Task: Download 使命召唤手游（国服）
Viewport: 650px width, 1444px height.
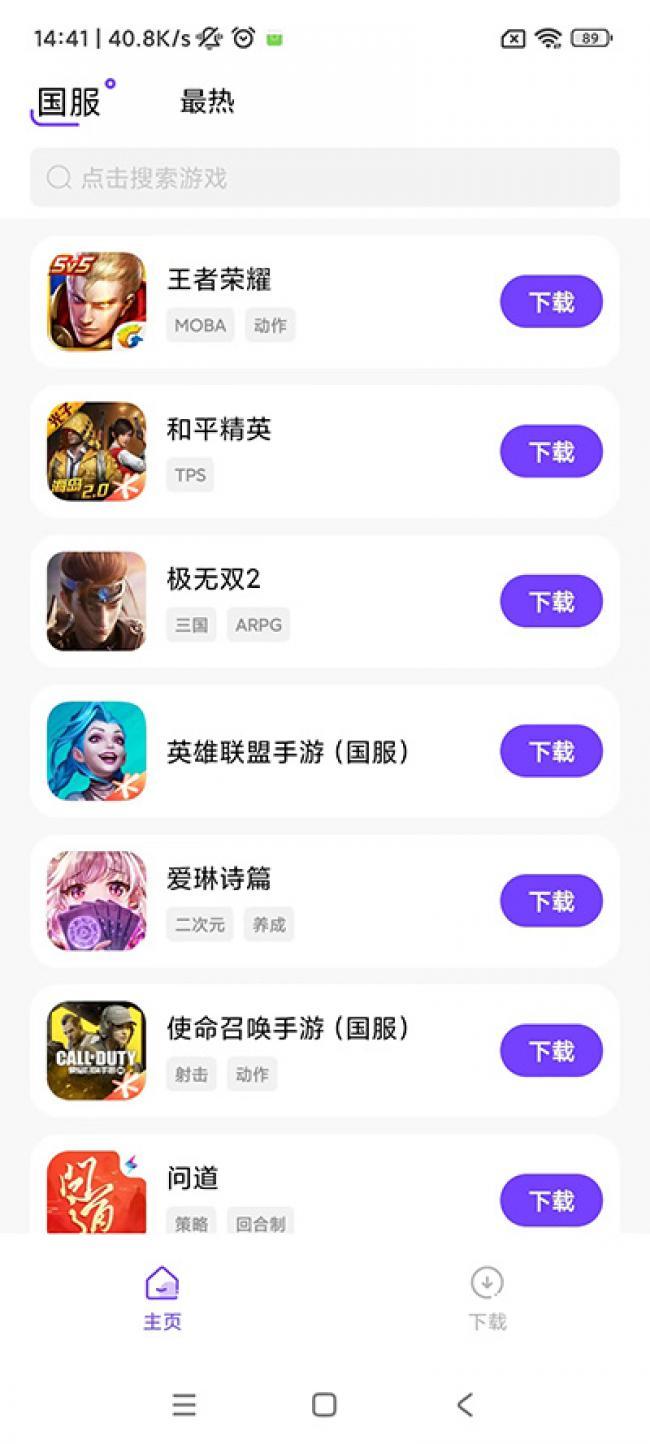Action: tap(551, 1052)
